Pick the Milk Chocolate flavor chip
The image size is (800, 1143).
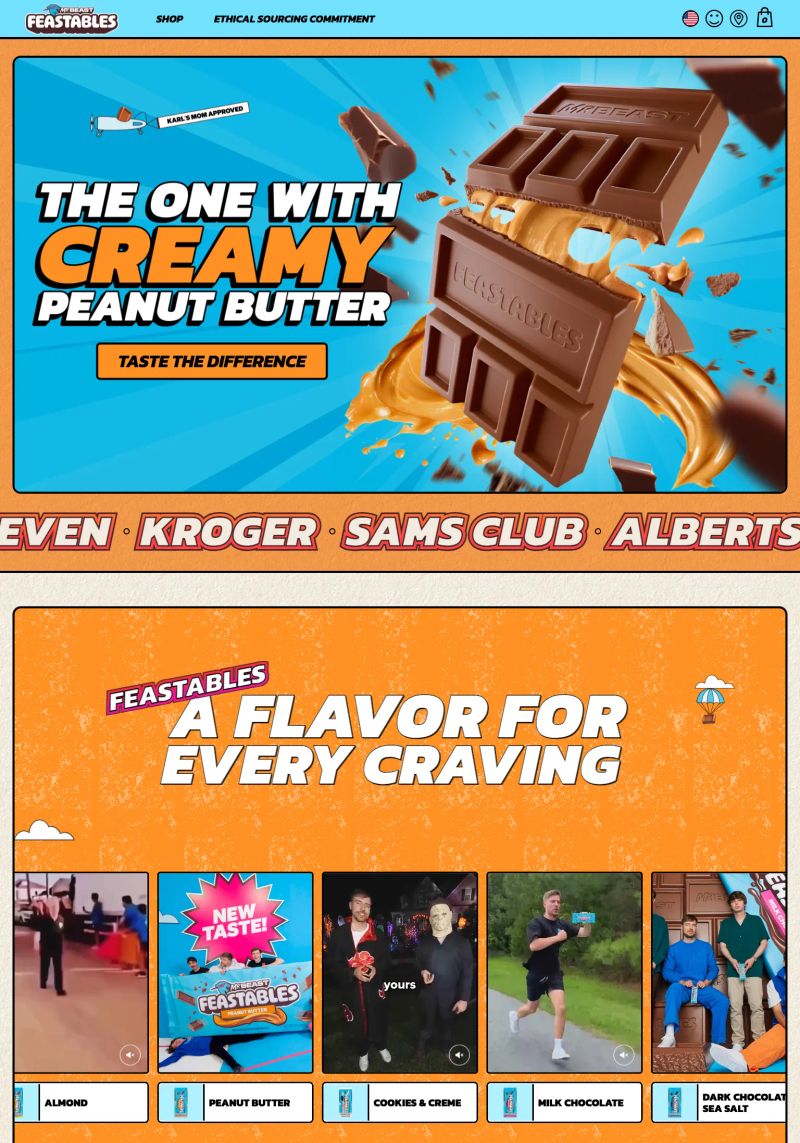point(564,1102)
